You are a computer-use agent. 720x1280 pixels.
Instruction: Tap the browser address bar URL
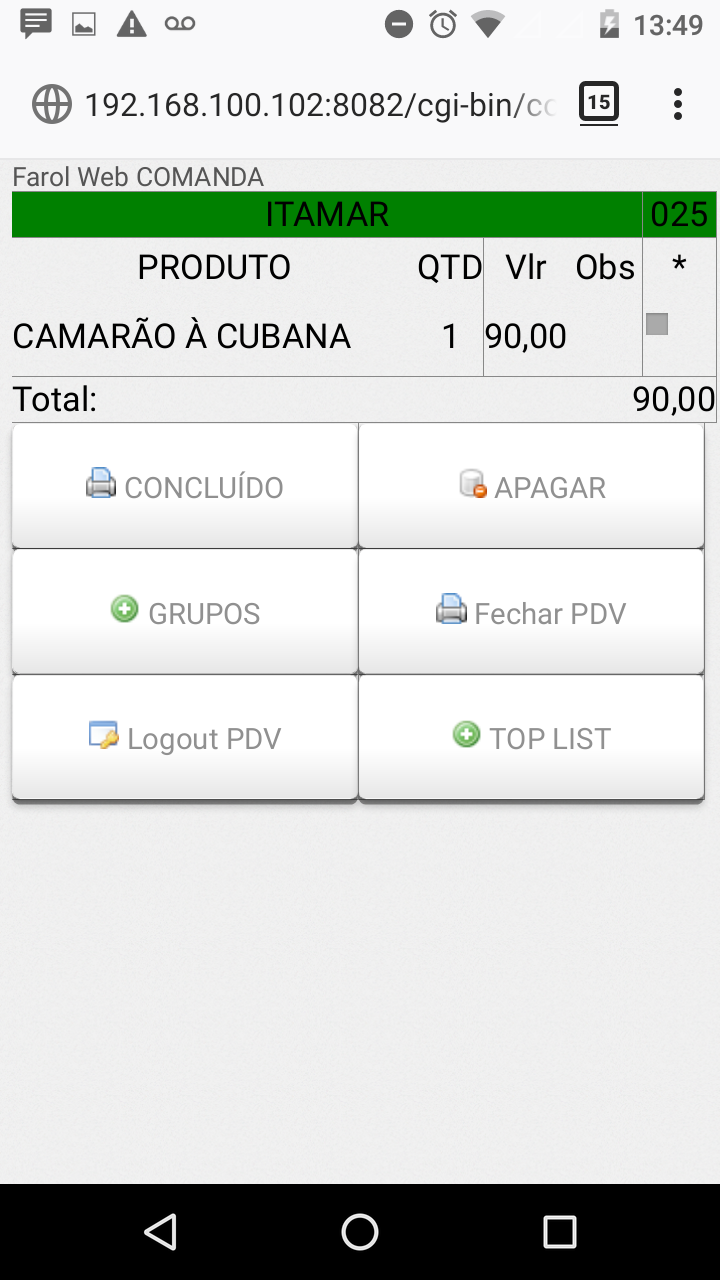[318, 104]
